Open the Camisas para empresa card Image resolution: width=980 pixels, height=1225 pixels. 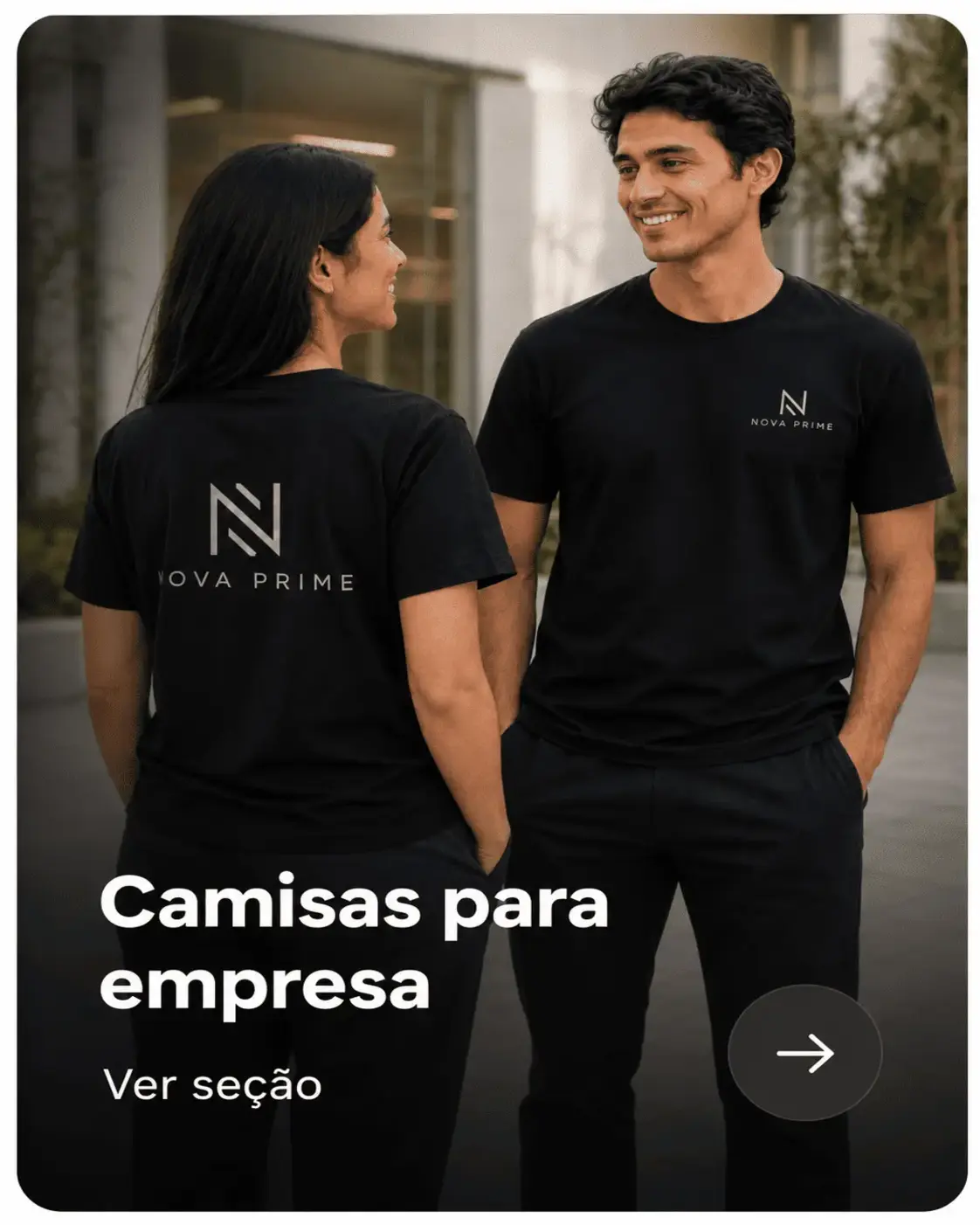coord(492,612)
